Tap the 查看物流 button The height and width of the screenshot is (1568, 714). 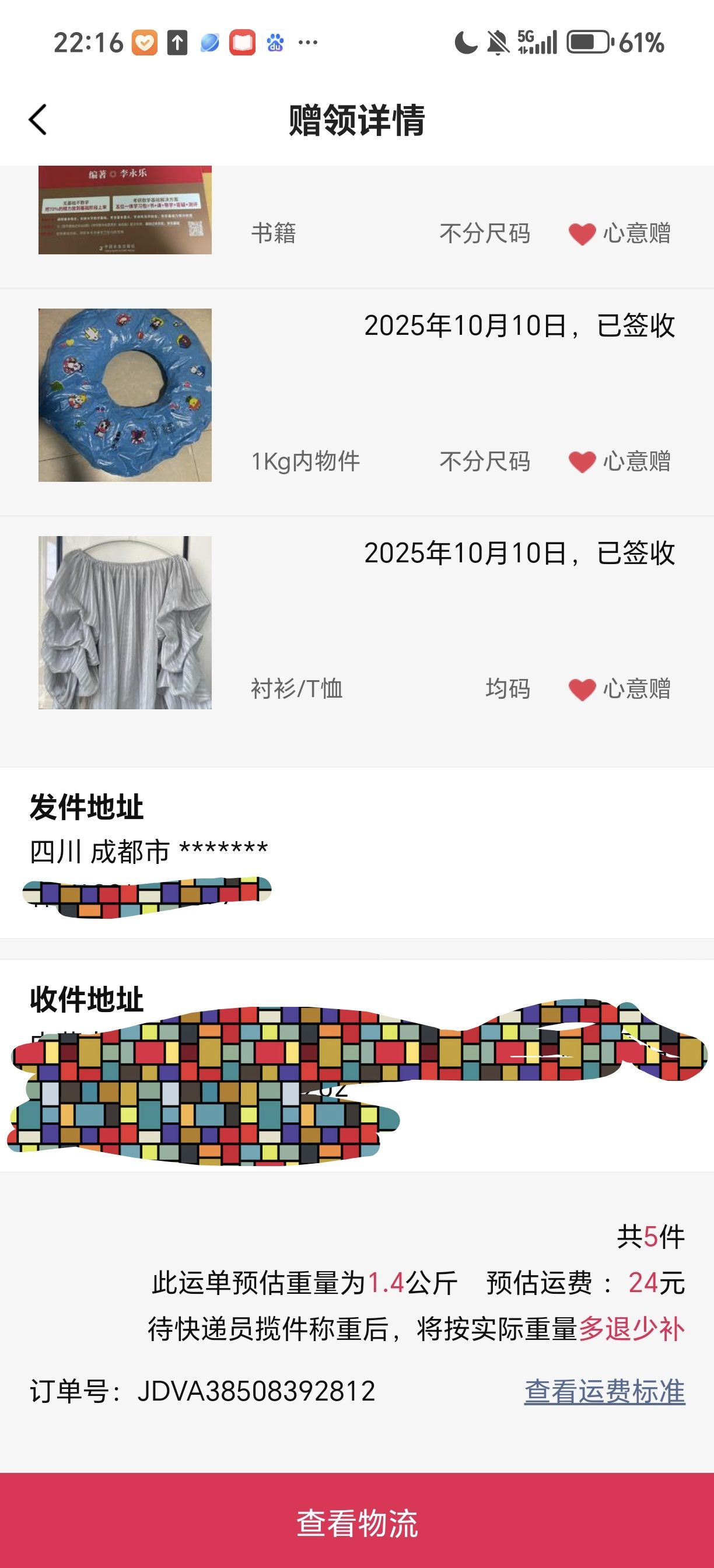click(356, 1522)
